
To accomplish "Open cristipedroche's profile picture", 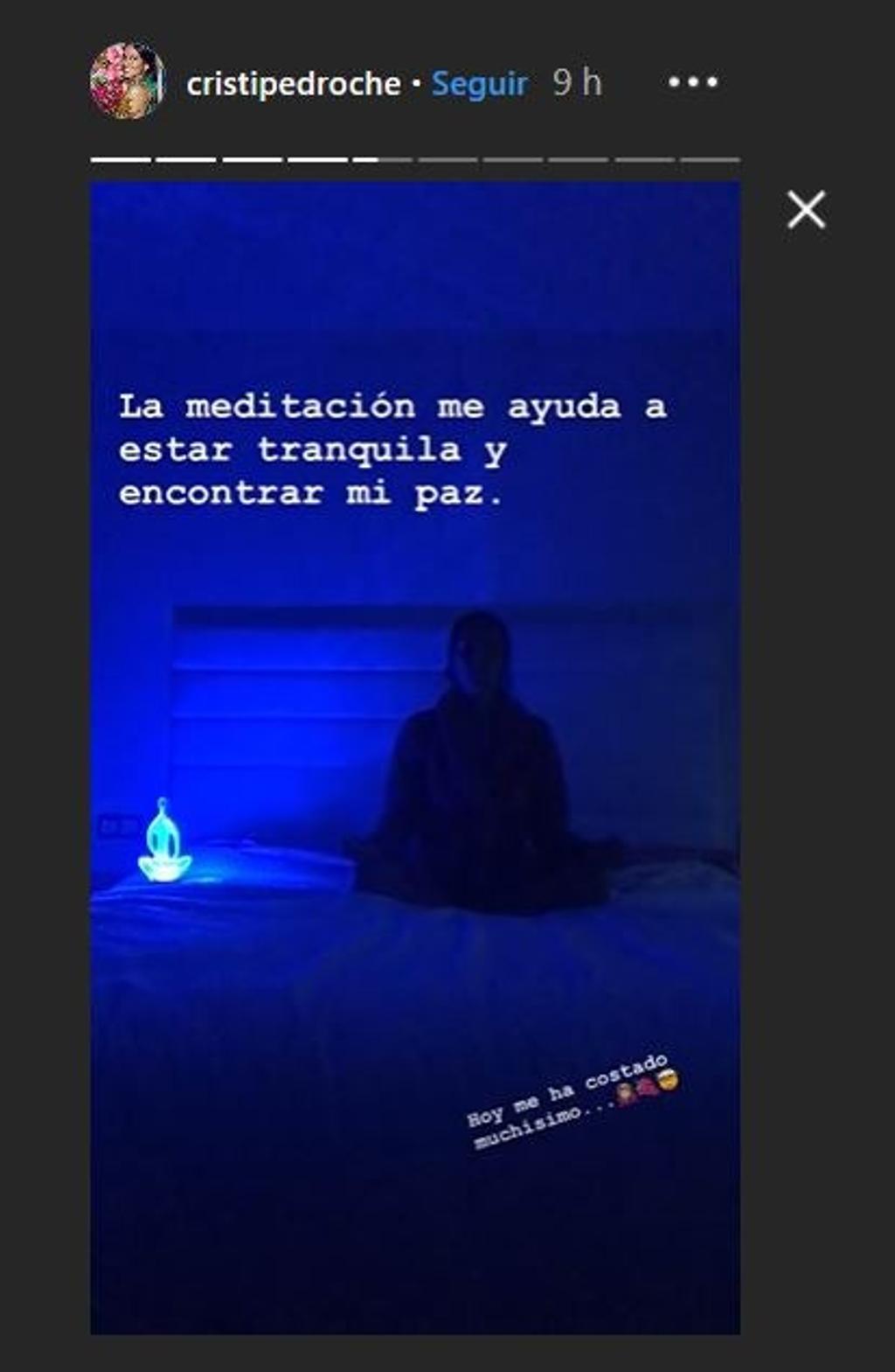I will [x=128, y=82].
